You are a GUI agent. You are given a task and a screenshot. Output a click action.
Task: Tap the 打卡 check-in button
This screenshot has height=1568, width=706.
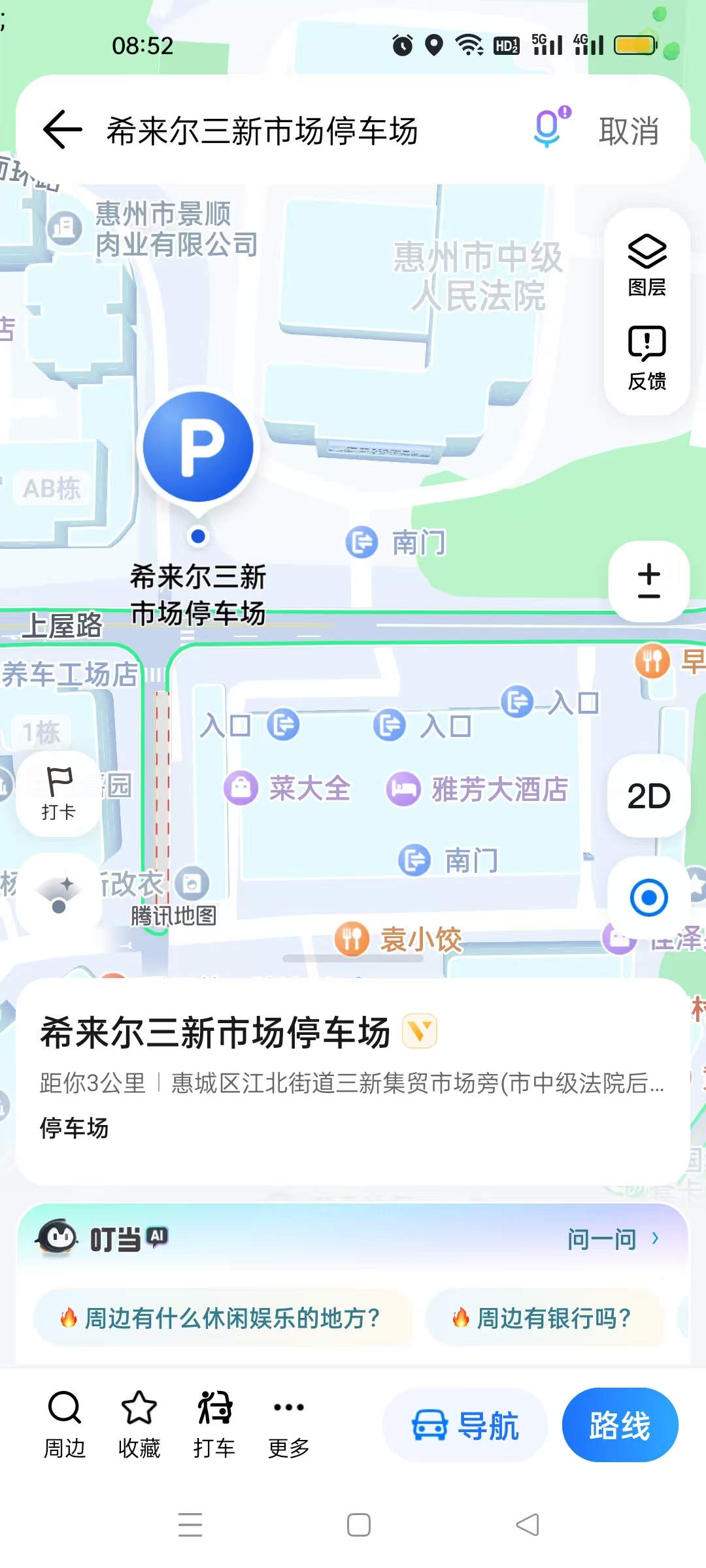(x=59, y=794)
